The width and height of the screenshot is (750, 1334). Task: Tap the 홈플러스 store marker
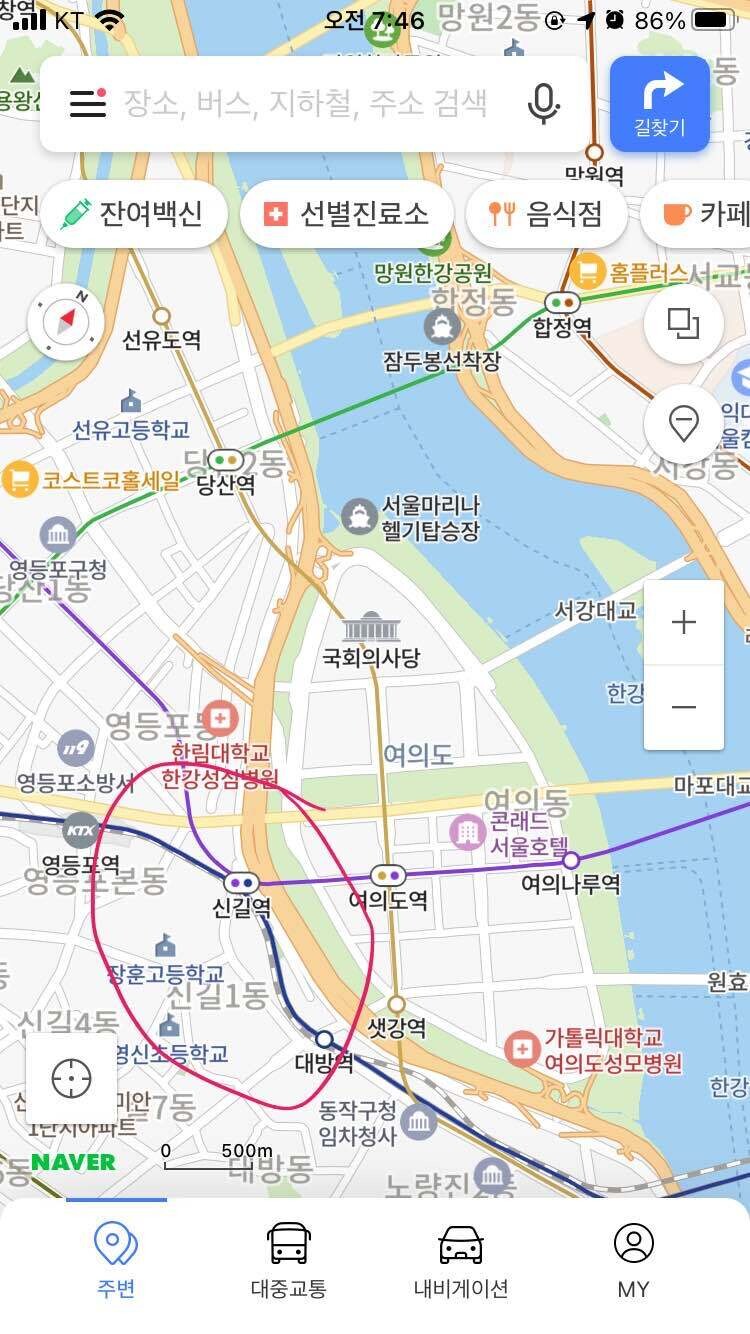tap(587, 272)
